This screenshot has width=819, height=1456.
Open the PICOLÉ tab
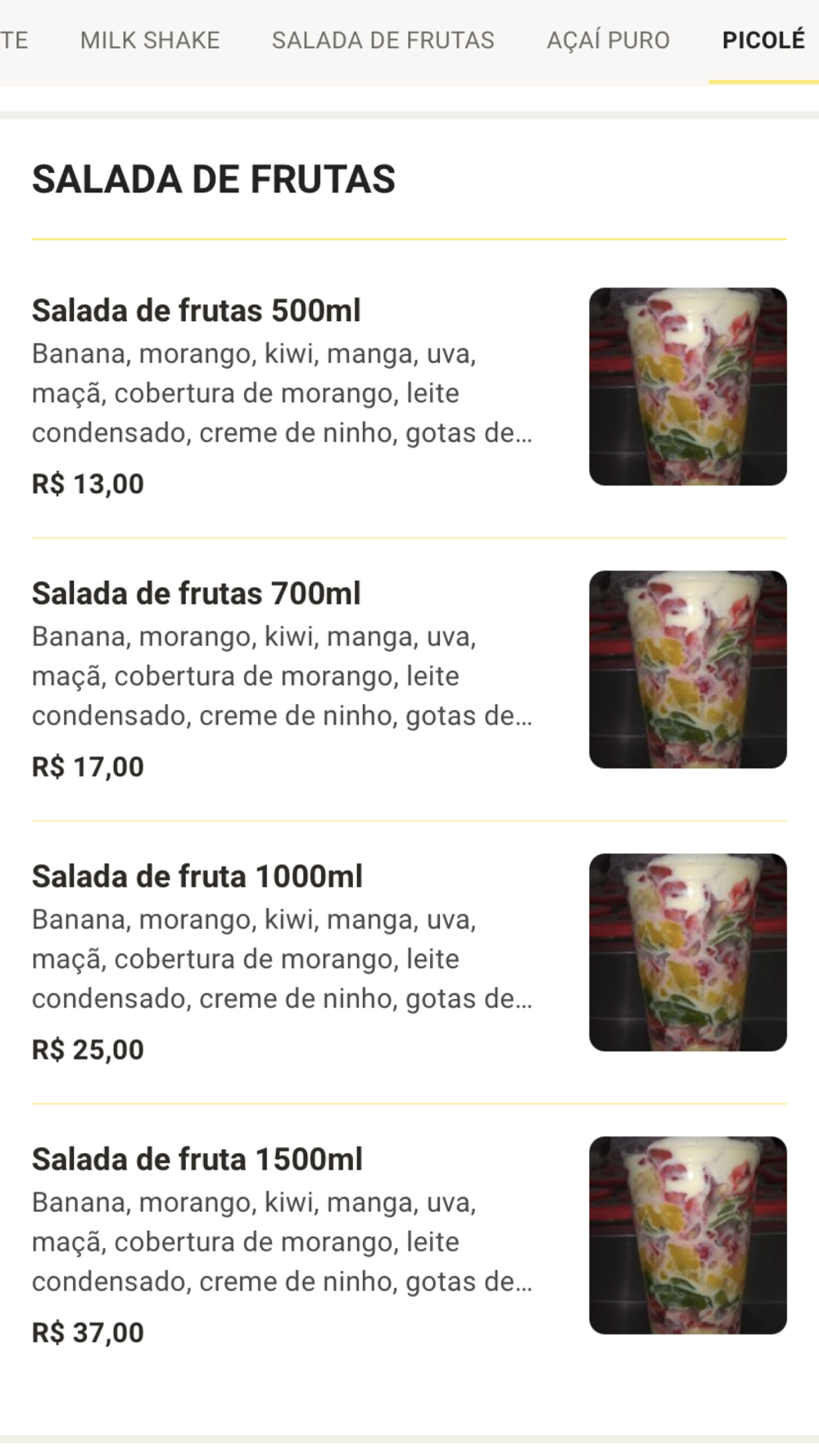click(x=763, y=40)
